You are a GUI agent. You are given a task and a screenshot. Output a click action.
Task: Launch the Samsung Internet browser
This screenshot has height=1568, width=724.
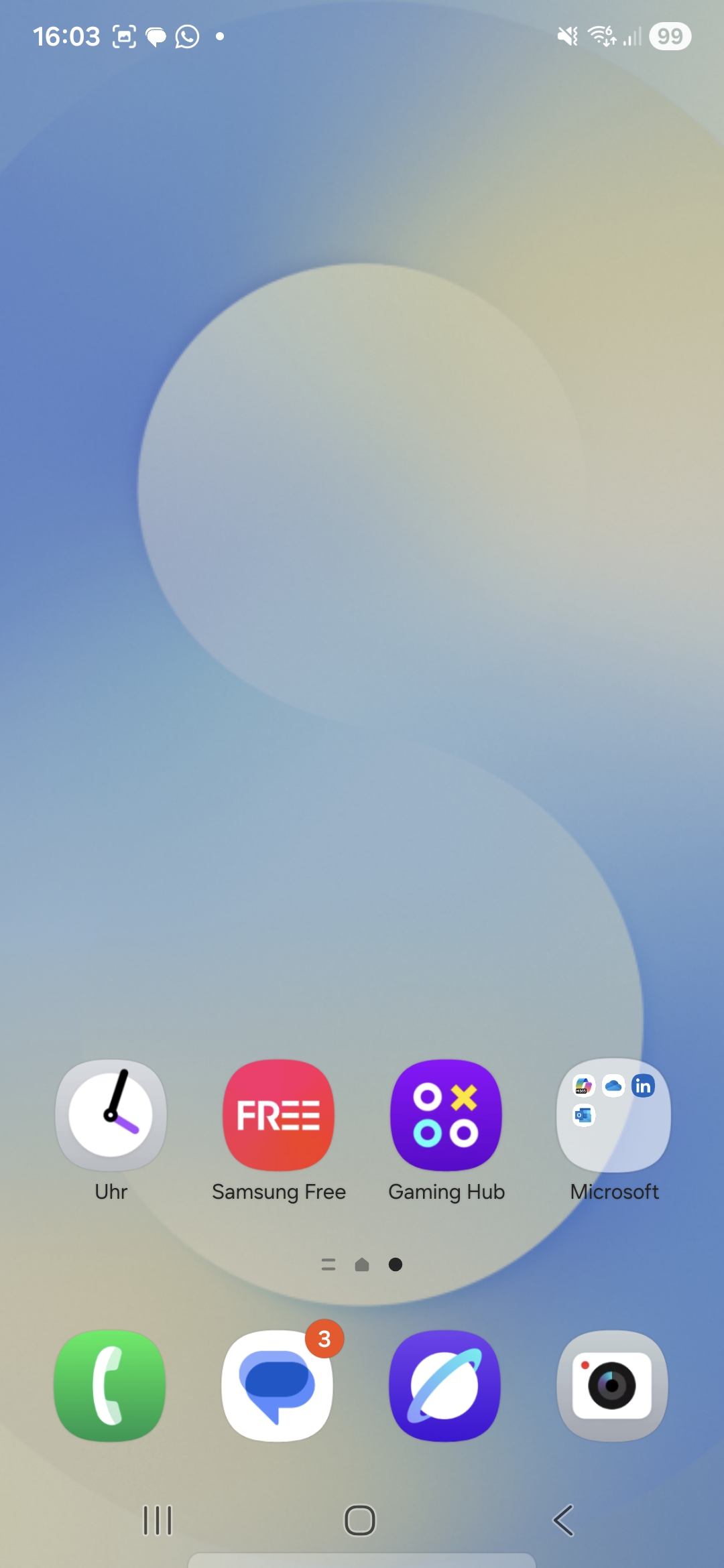[x=445, y=1385]
